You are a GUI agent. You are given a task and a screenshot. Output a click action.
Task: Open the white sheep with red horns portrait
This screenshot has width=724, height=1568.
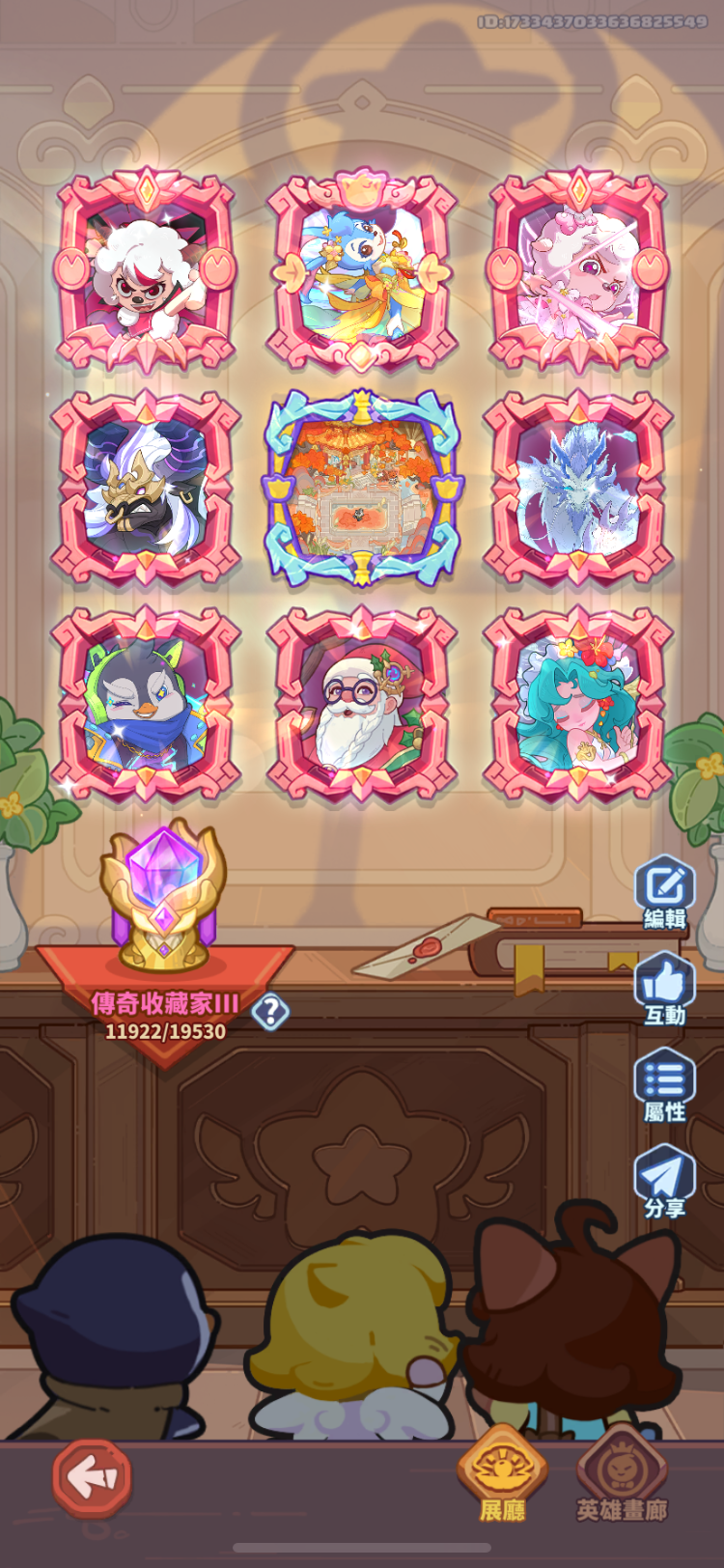tap(146, 271)
